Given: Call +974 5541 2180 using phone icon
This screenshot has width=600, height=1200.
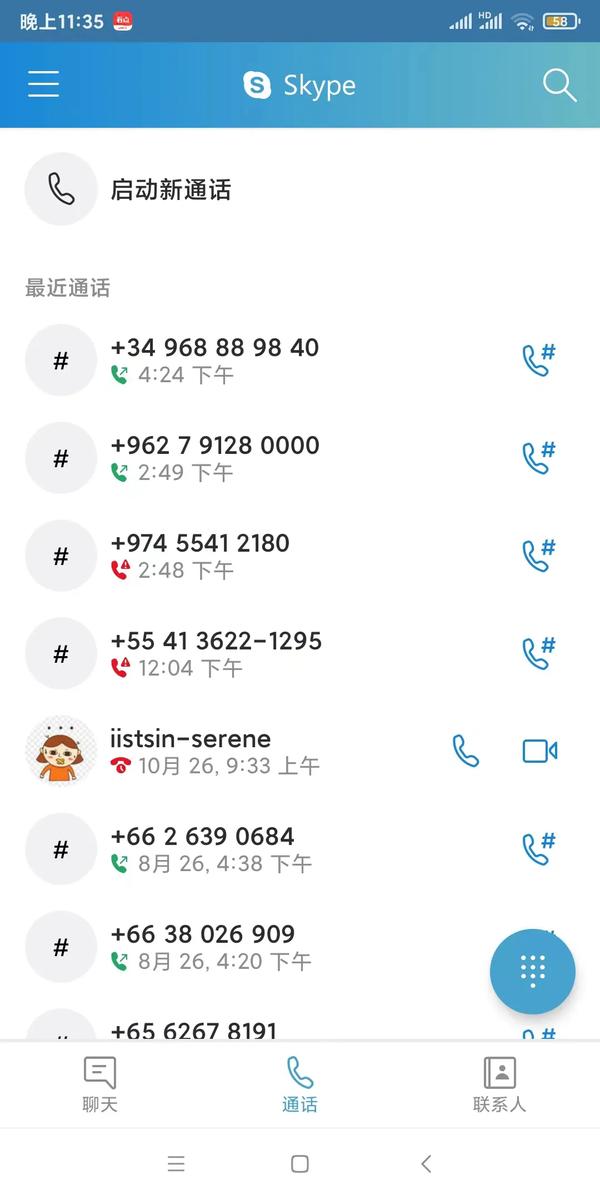Looking at the screenshot, I should (x=539, y=555).
